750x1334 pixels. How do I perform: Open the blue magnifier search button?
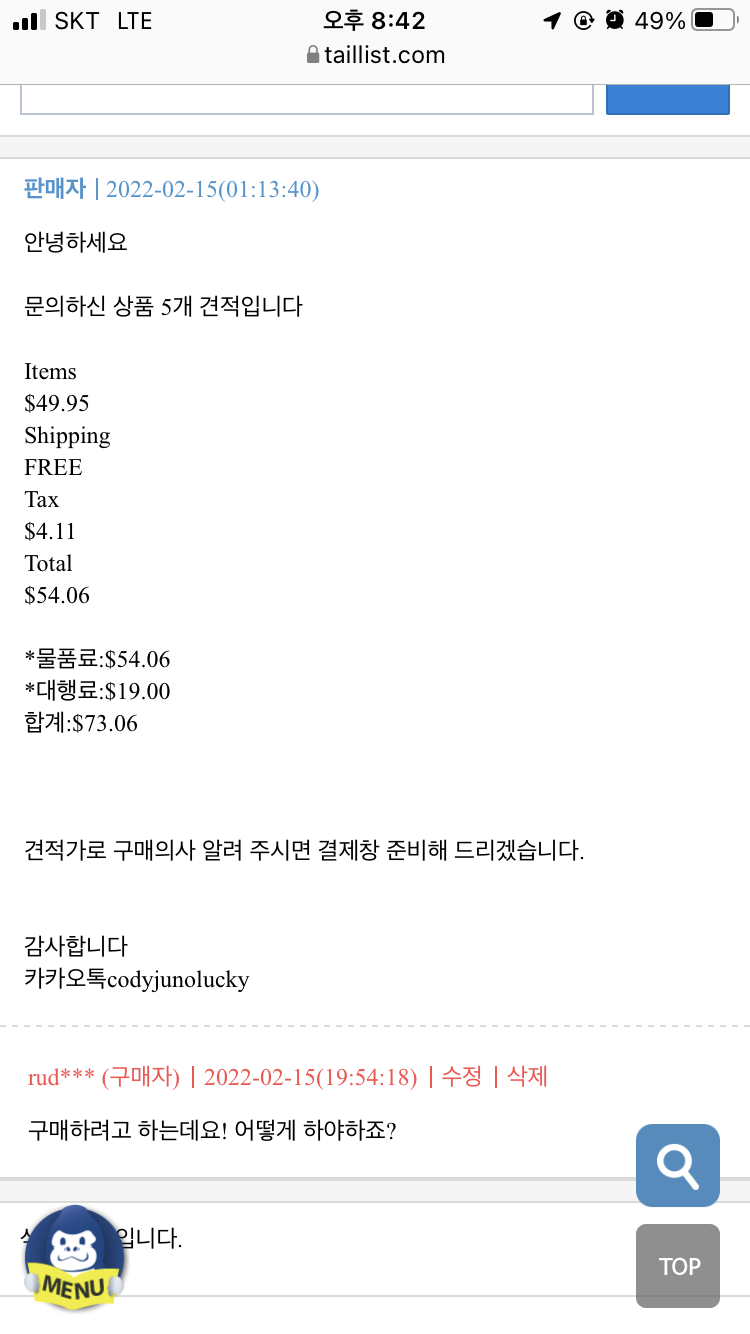tap(677, 1165)
